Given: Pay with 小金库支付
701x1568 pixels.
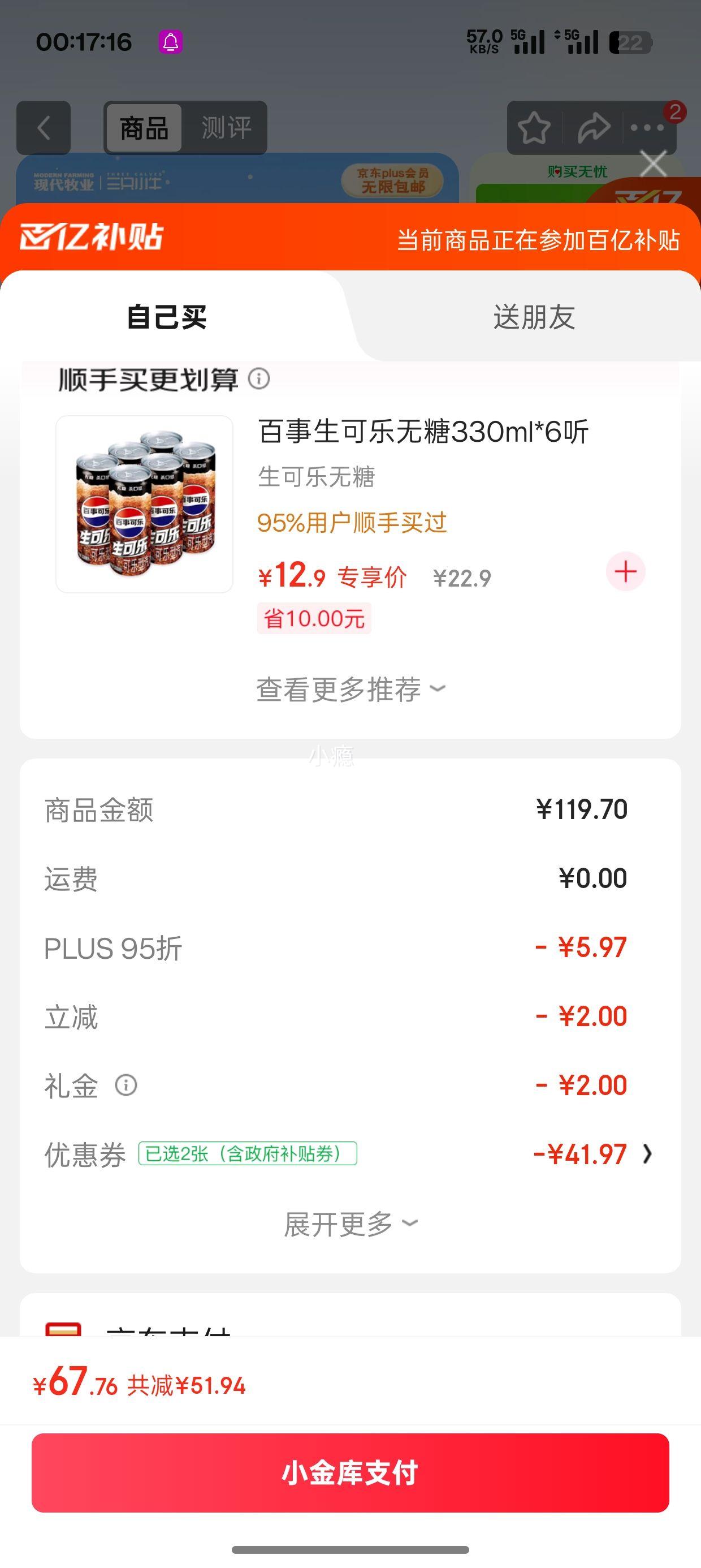Looking at the screenshot, I should pos(350,1472).
